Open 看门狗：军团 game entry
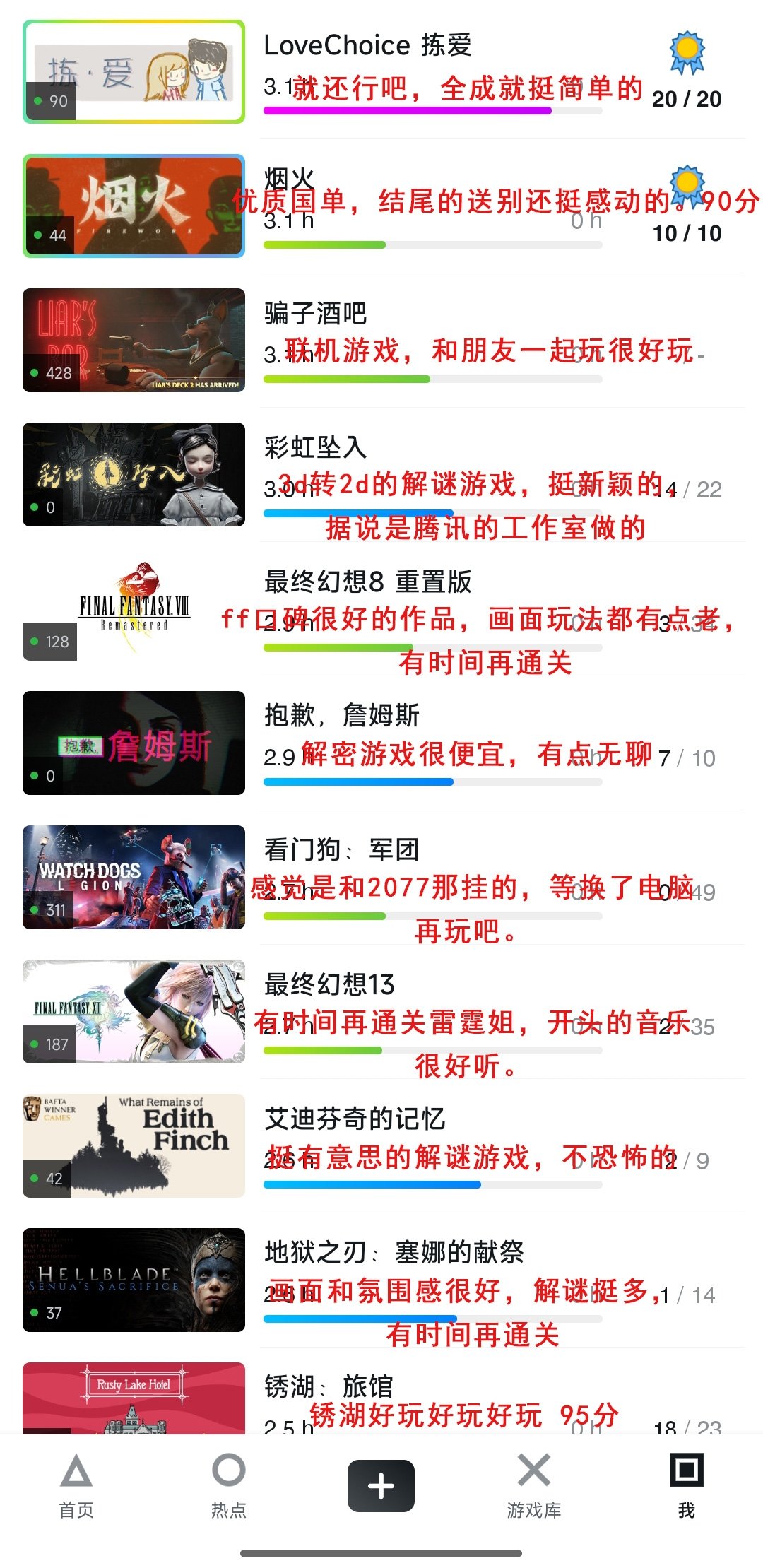This screenshot has width=763, height=1568. click(342, 850)
